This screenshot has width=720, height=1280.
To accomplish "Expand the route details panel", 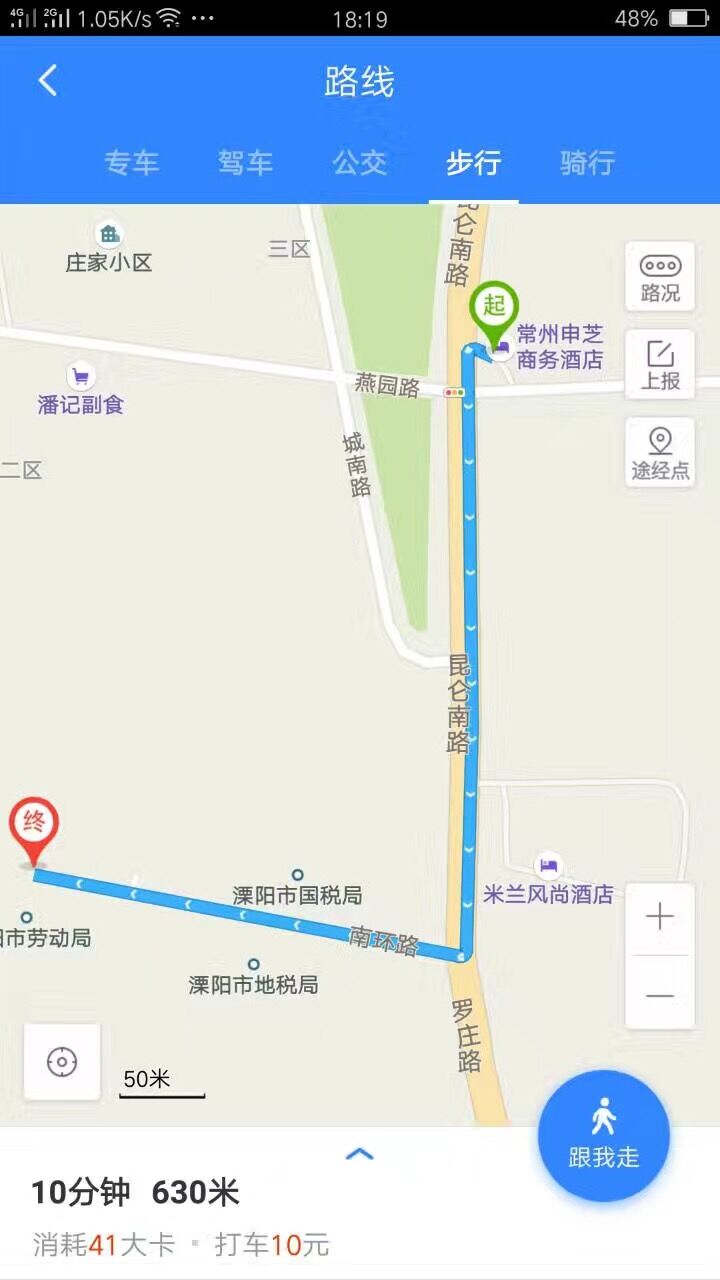I will tap(359, 1154).
